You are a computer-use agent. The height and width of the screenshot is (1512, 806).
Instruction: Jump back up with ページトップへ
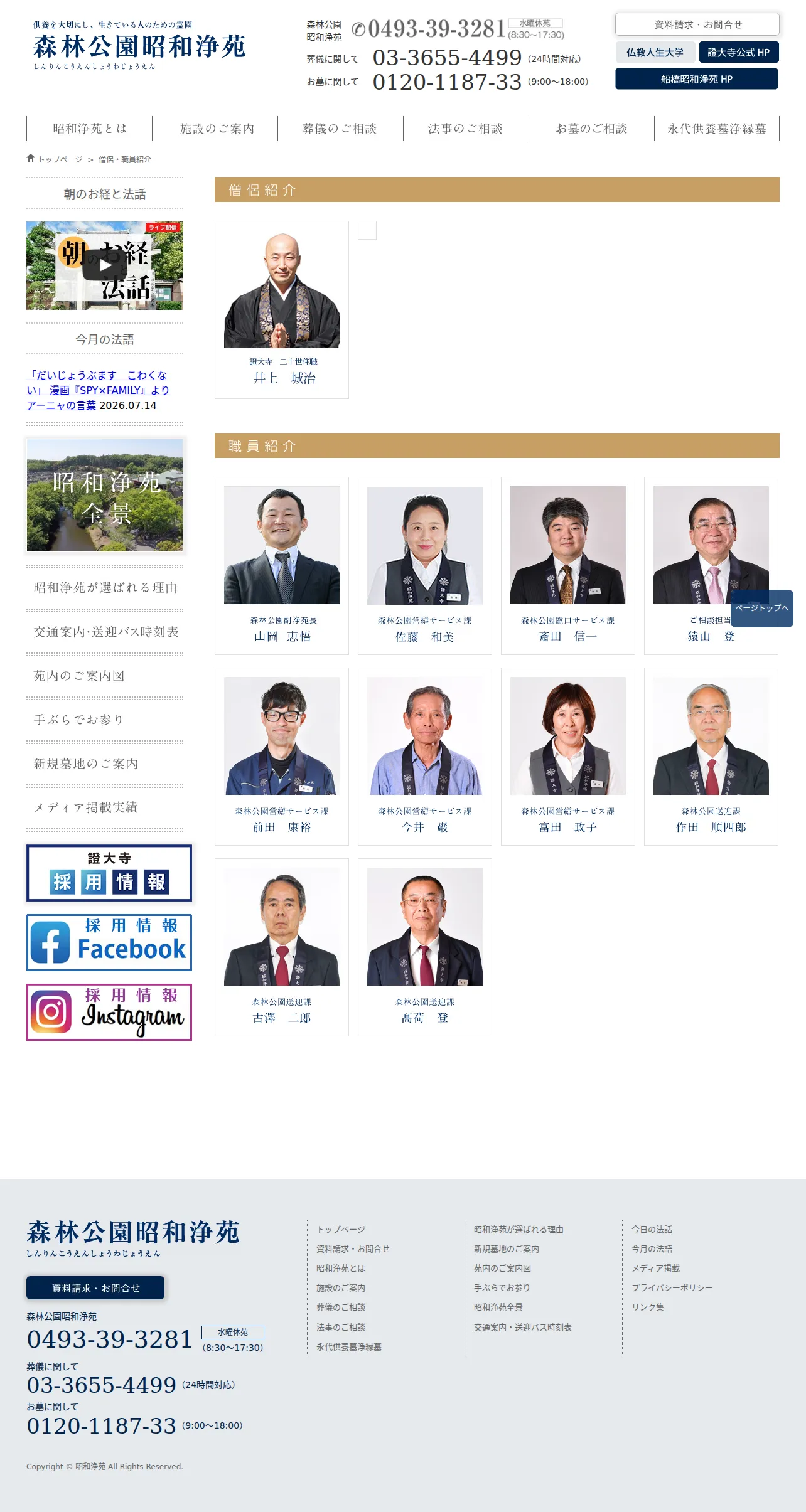click(x=762, y=608)
